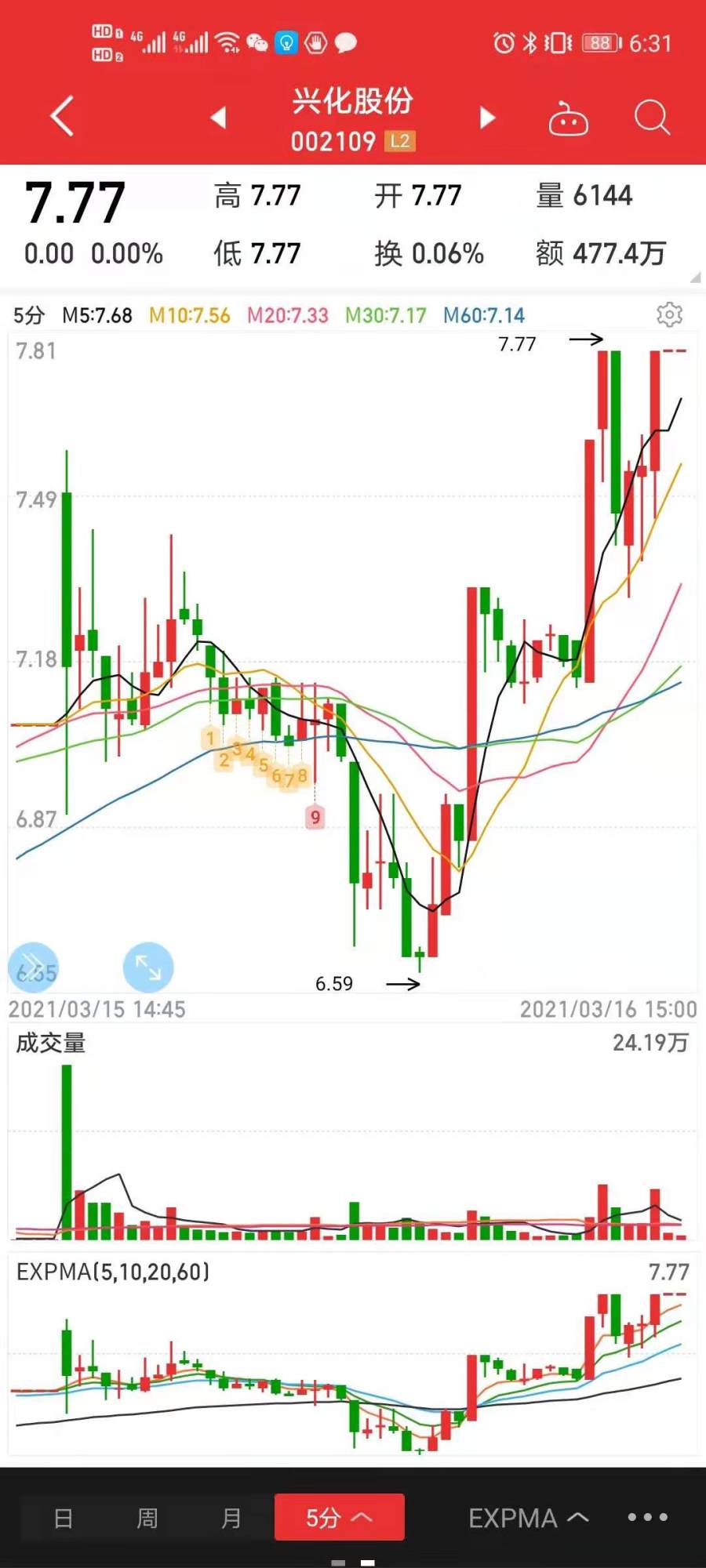Viewport: 706px width, 1568px height.
Task: Switch to the next stock
Action: (x=487, y=118)
